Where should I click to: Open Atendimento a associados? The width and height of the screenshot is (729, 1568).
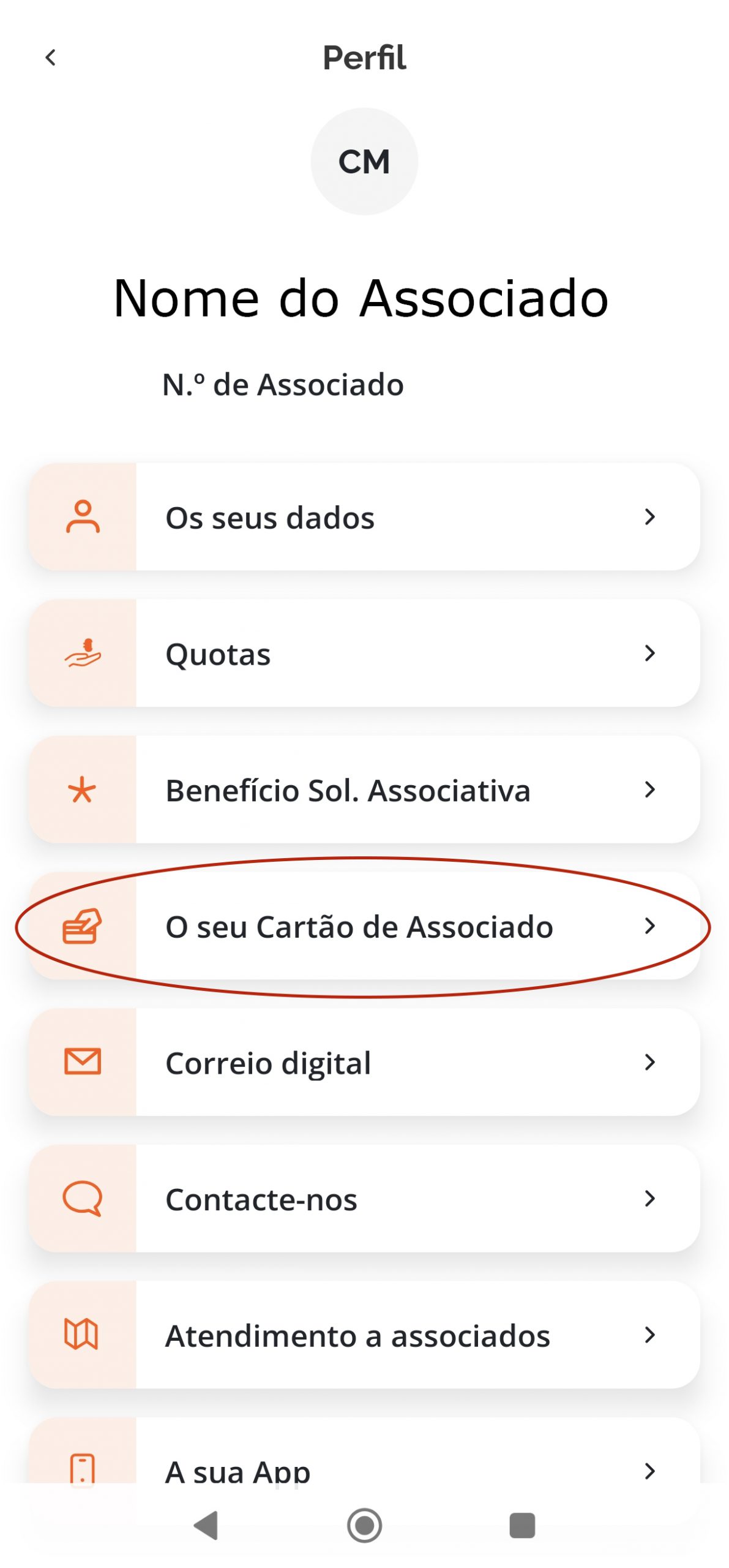click(364, 1335)
